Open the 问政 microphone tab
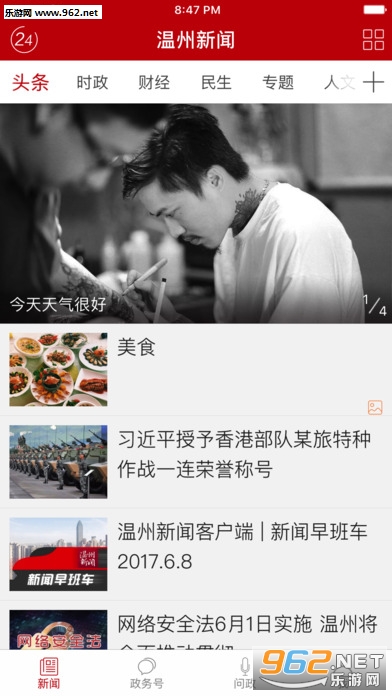 click(245, 673)
